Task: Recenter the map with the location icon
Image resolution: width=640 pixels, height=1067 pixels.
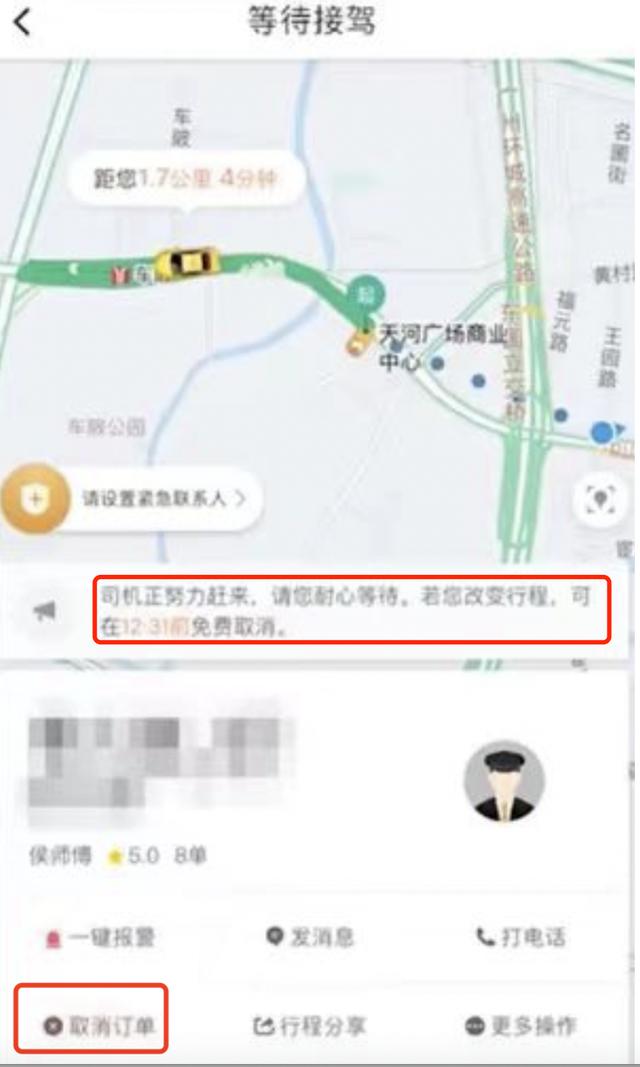Action: [x=599, y=501]
